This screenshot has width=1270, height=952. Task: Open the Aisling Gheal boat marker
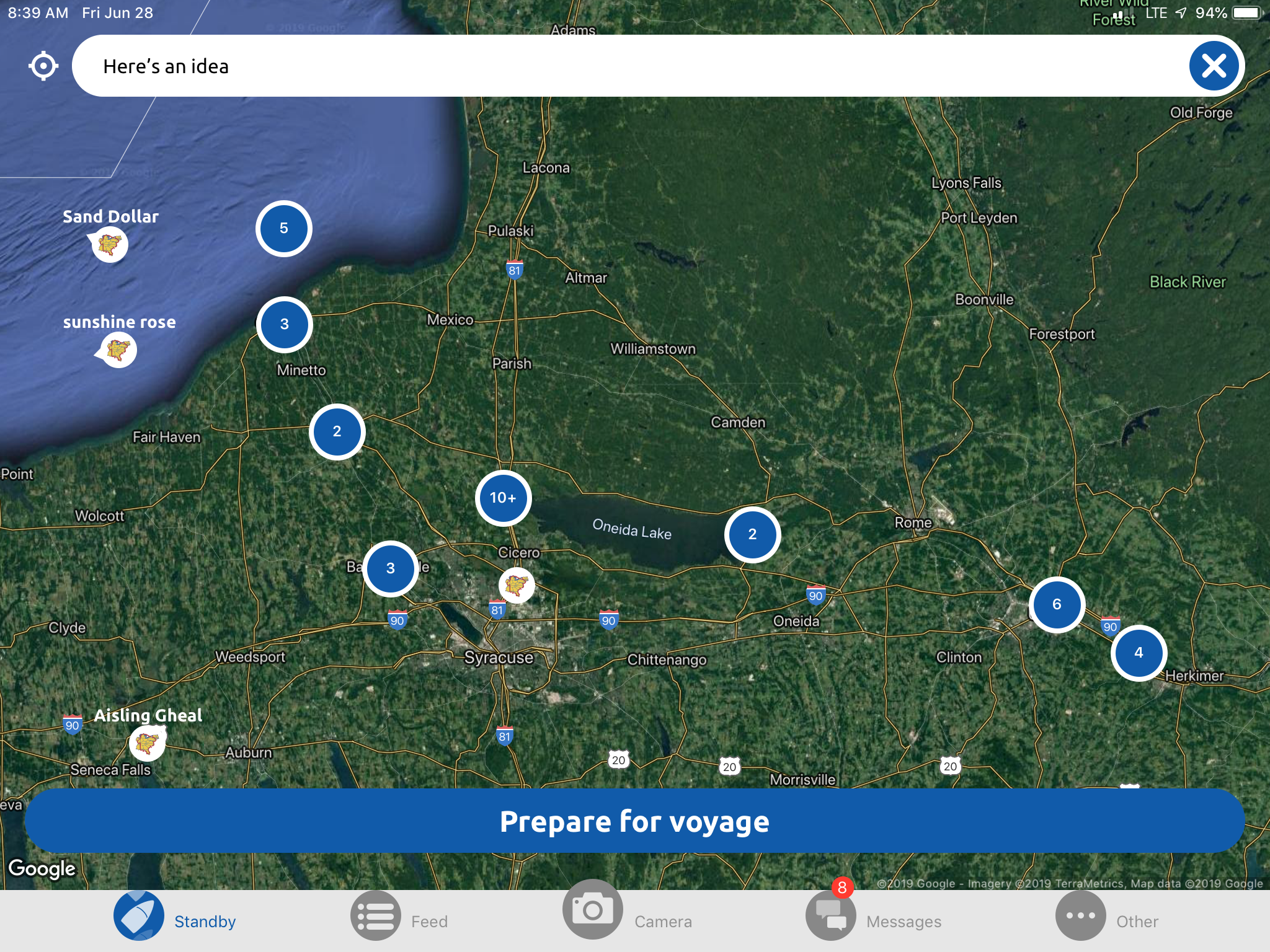[148, 743]
